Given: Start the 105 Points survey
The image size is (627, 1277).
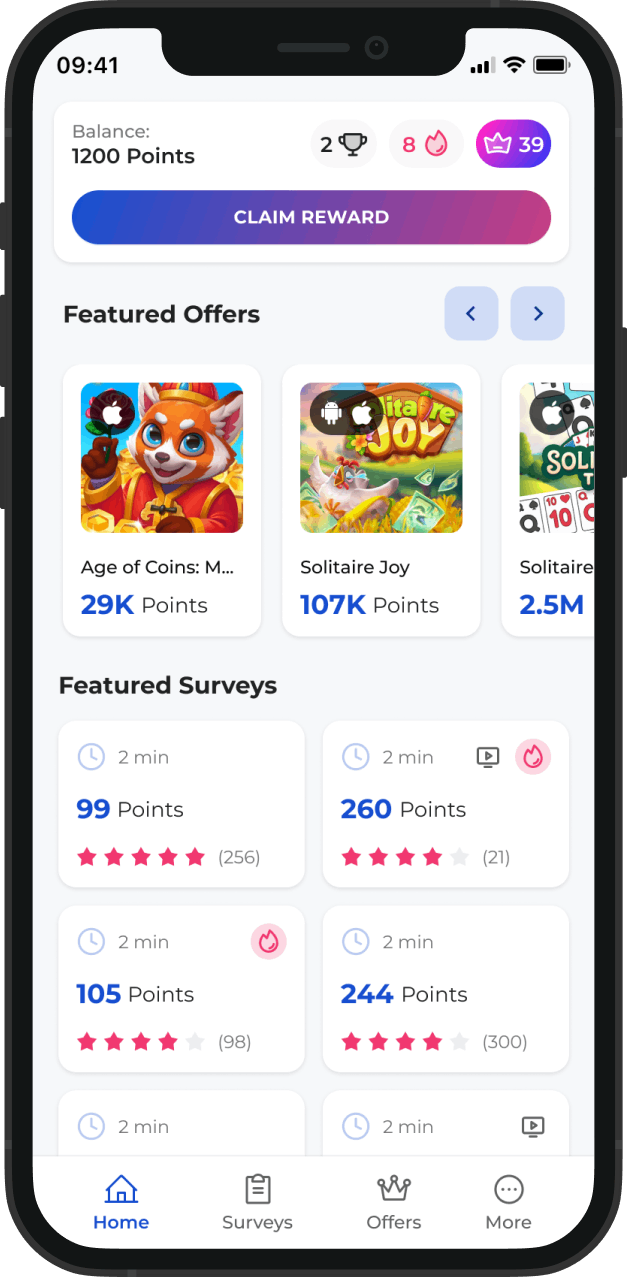Looking at the screenshot, I should pos(181,989).
